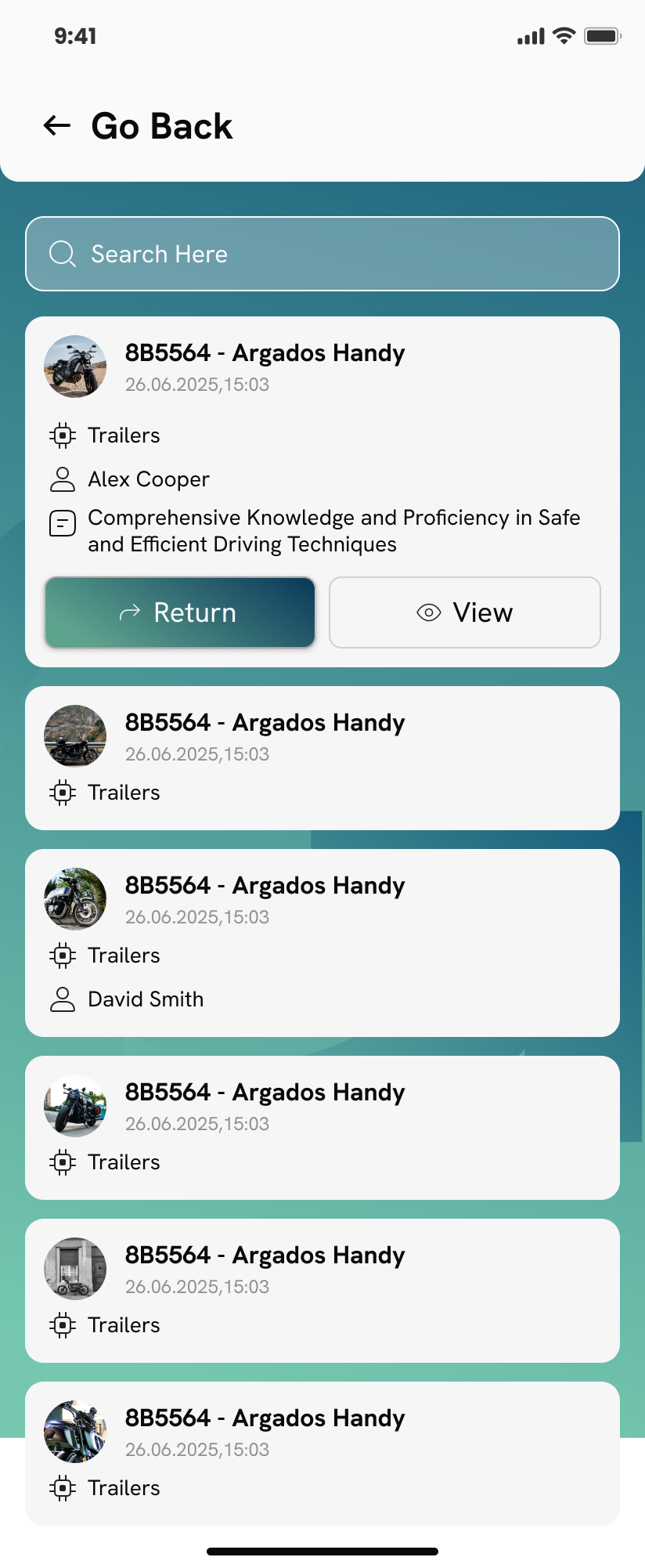Tap the Search Here field
Viewport: 645px width, 1568px height.
[322, 254]
